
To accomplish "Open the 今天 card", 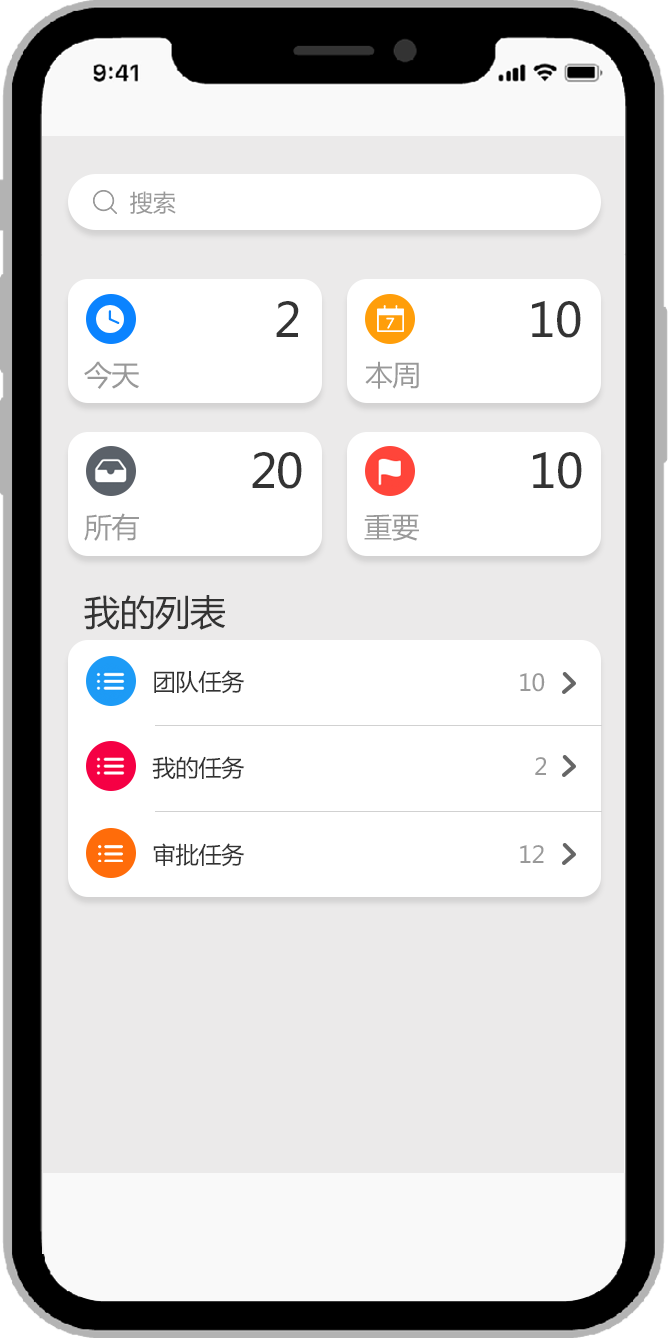I will pyautogui.click(x=195, y=341).
